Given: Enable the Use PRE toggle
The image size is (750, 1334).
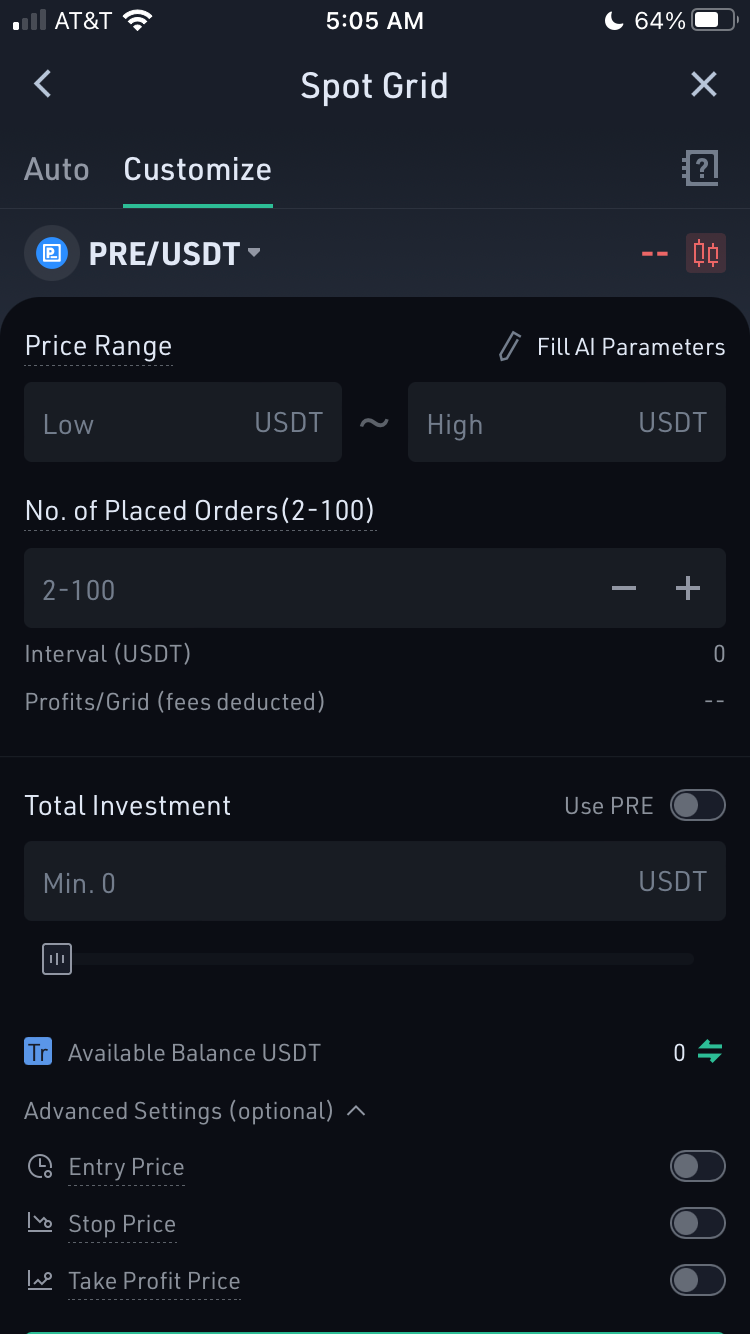Looking at the screenshot, I should [697, 805].
